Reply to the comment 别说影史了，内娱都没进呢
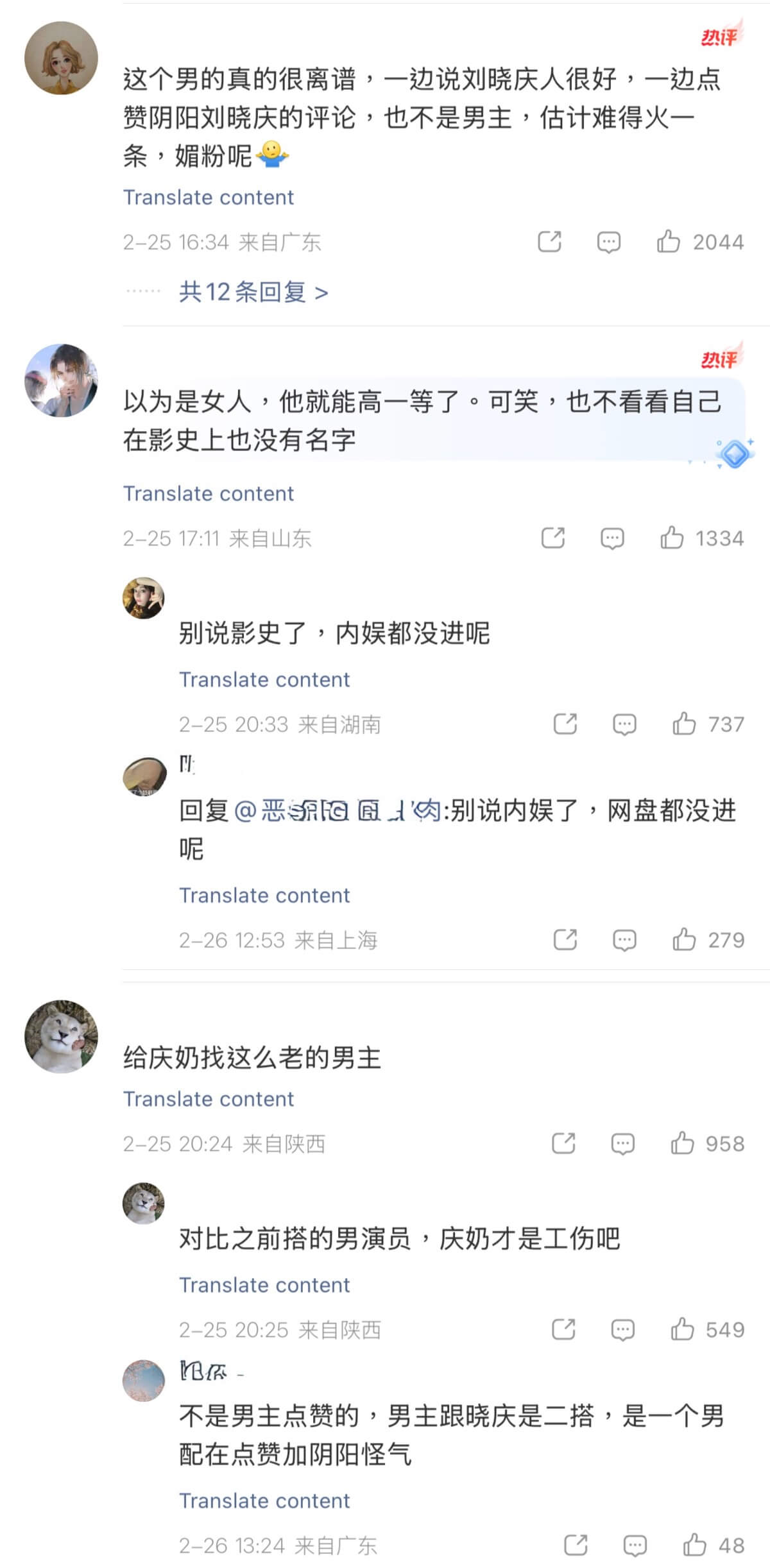Screen dimensions: 770x1568 pos(624,724)
